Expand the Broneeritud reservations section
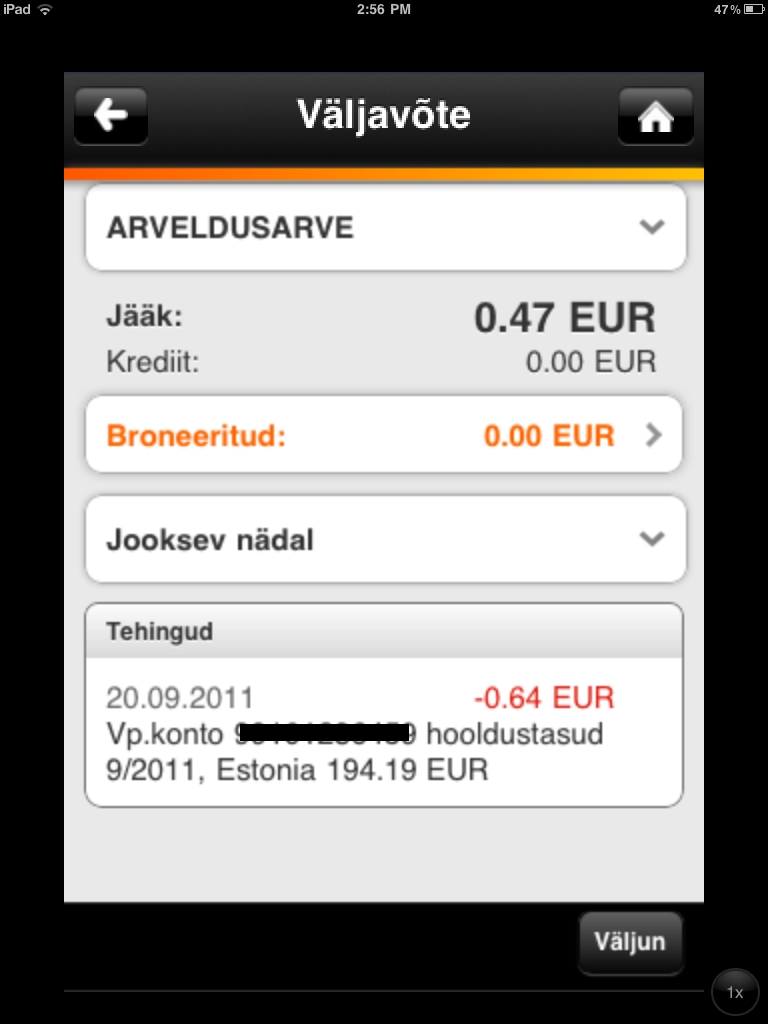 [x=383, y=434]
